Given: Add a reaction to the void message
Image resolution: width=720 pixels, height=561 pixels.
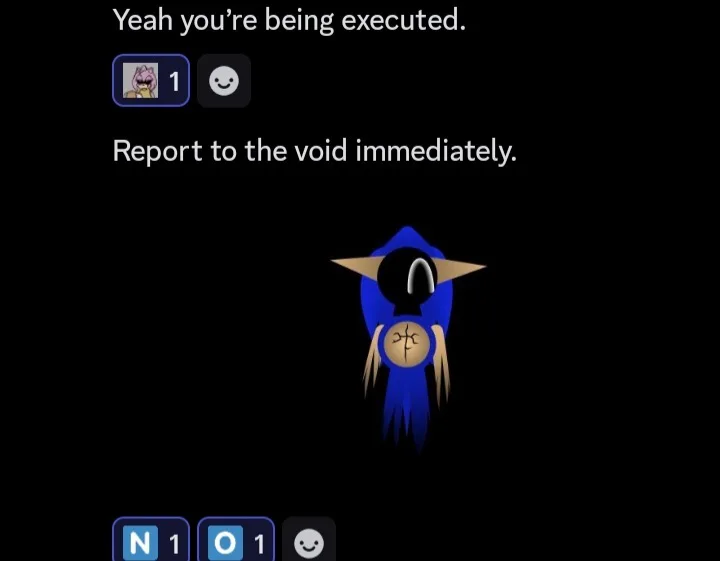Looking at the screenshot, I should 309,543.
